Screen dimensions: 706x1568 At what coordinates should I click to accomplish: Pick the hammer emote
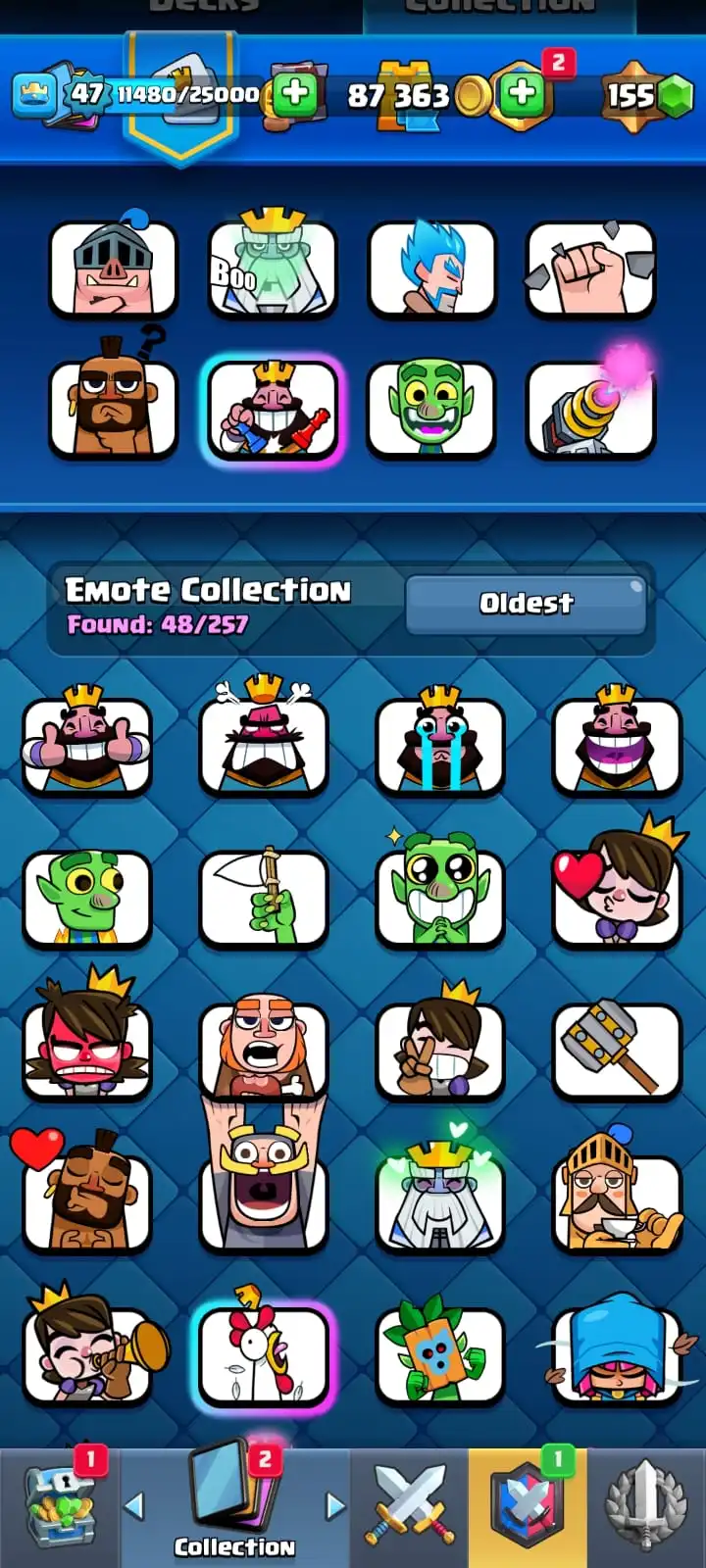(616, 1051)
